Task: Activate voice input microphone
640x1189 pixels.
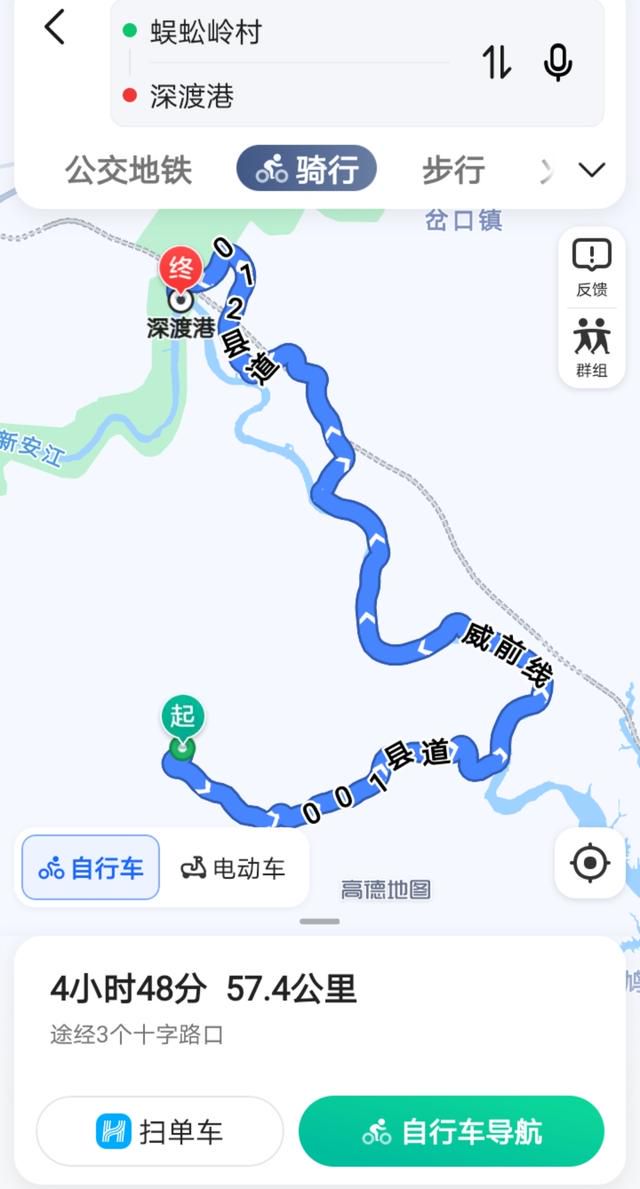Action: (x=557, y=62)
